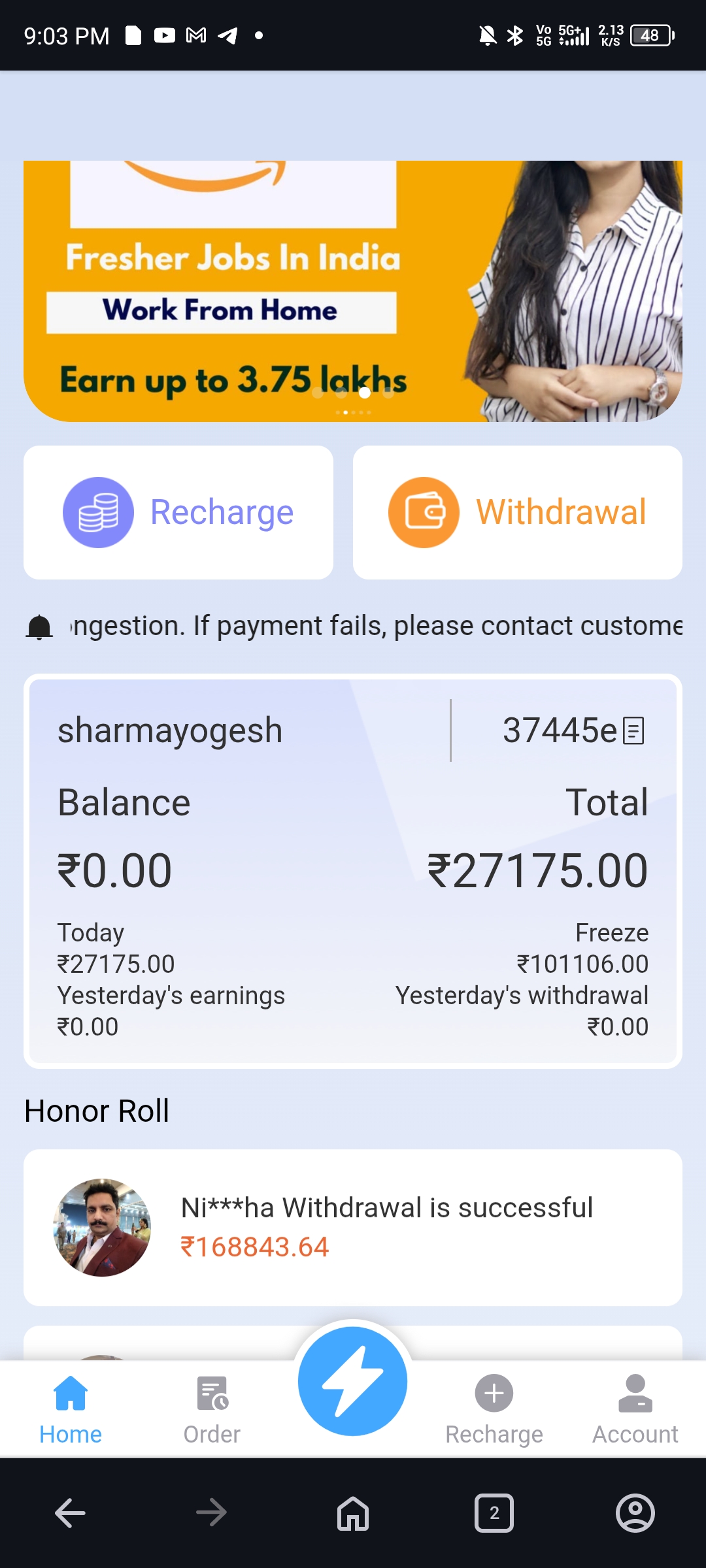Switch to the Home tab
Image resolution: width=706 pixels, height=1568 pixels.
point(71,1409)
